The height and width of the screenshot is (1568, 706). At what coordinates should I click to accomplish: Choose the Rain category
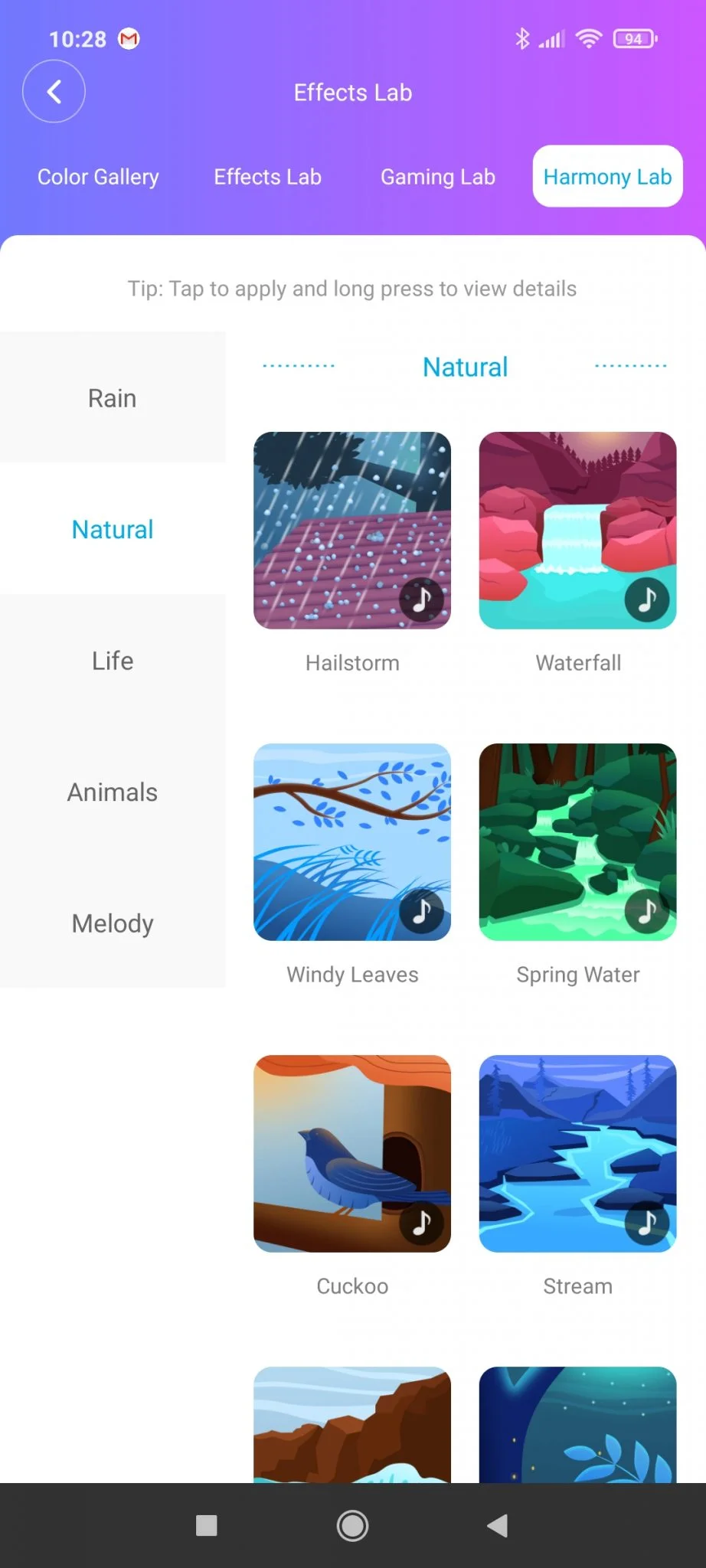point(113,398)
